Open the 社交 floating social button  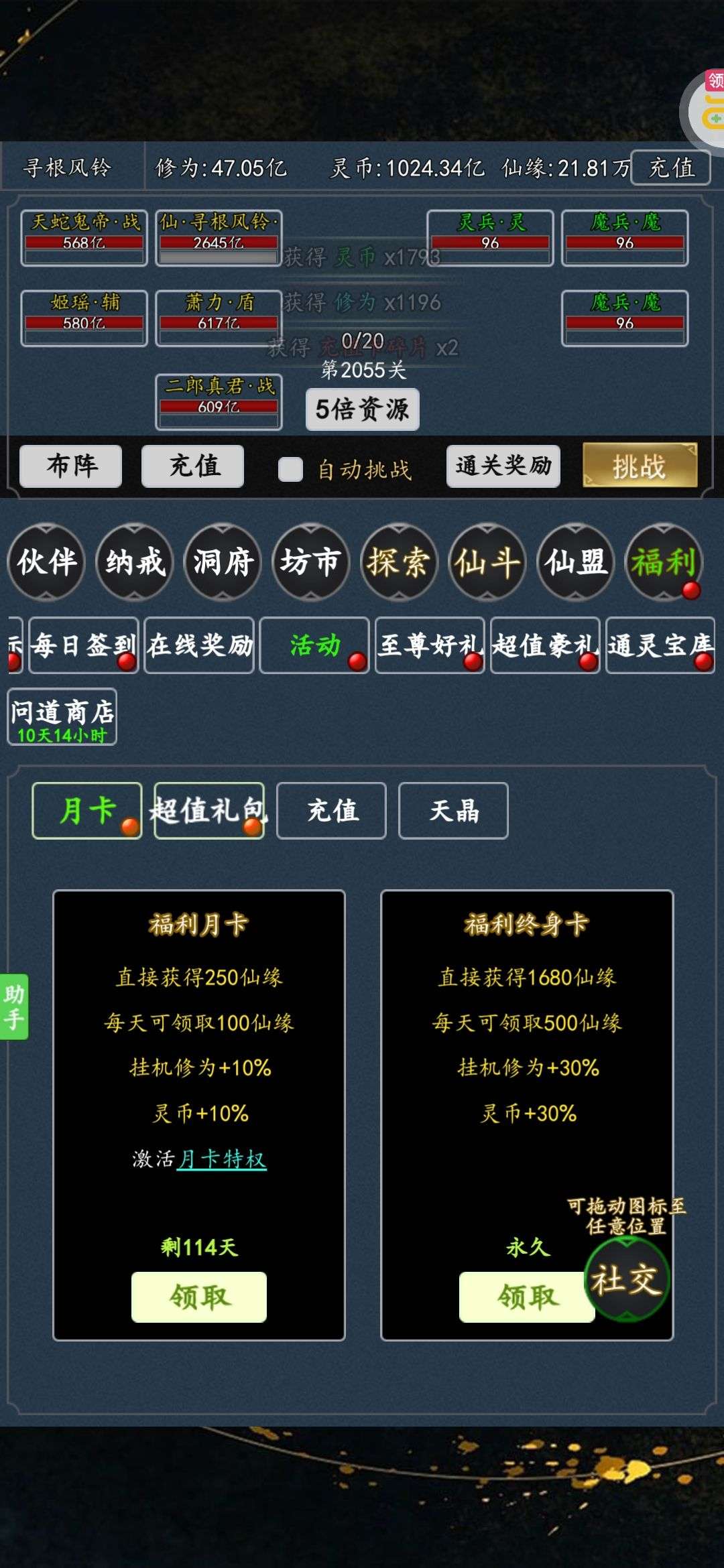pyautogui.click(x=626, y=1279)
